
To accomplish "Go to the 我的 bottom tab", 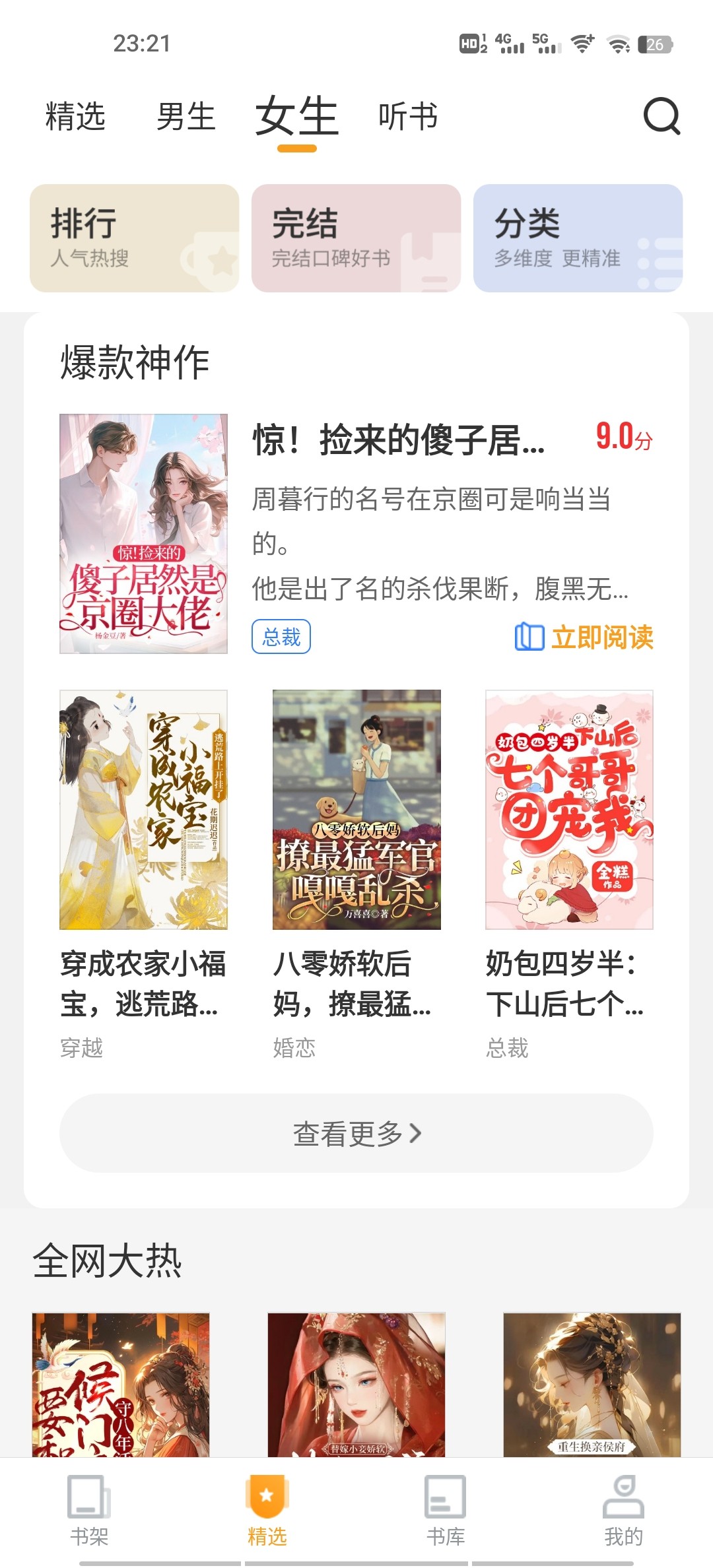I will pyautogui.click(x=623, y=1511).
